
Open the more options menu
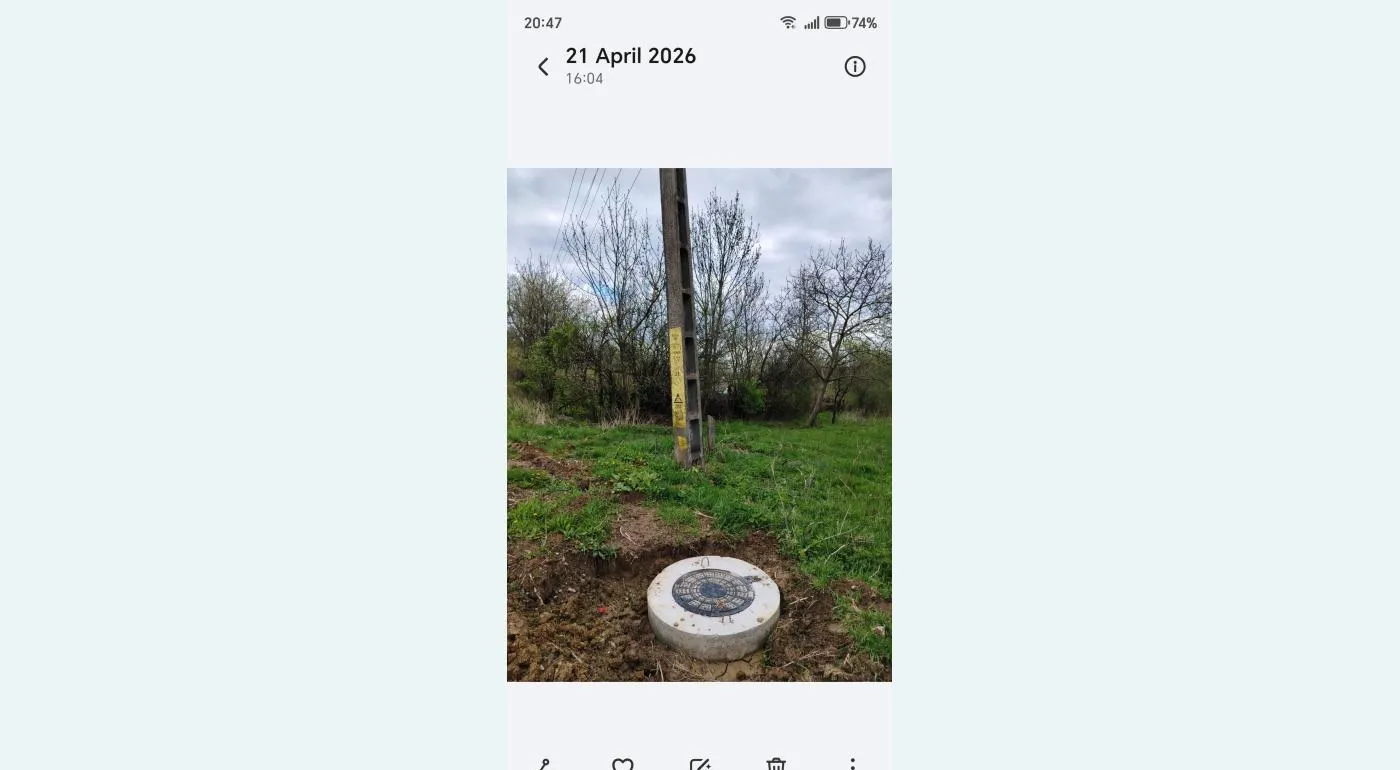(x=853, y=764)
